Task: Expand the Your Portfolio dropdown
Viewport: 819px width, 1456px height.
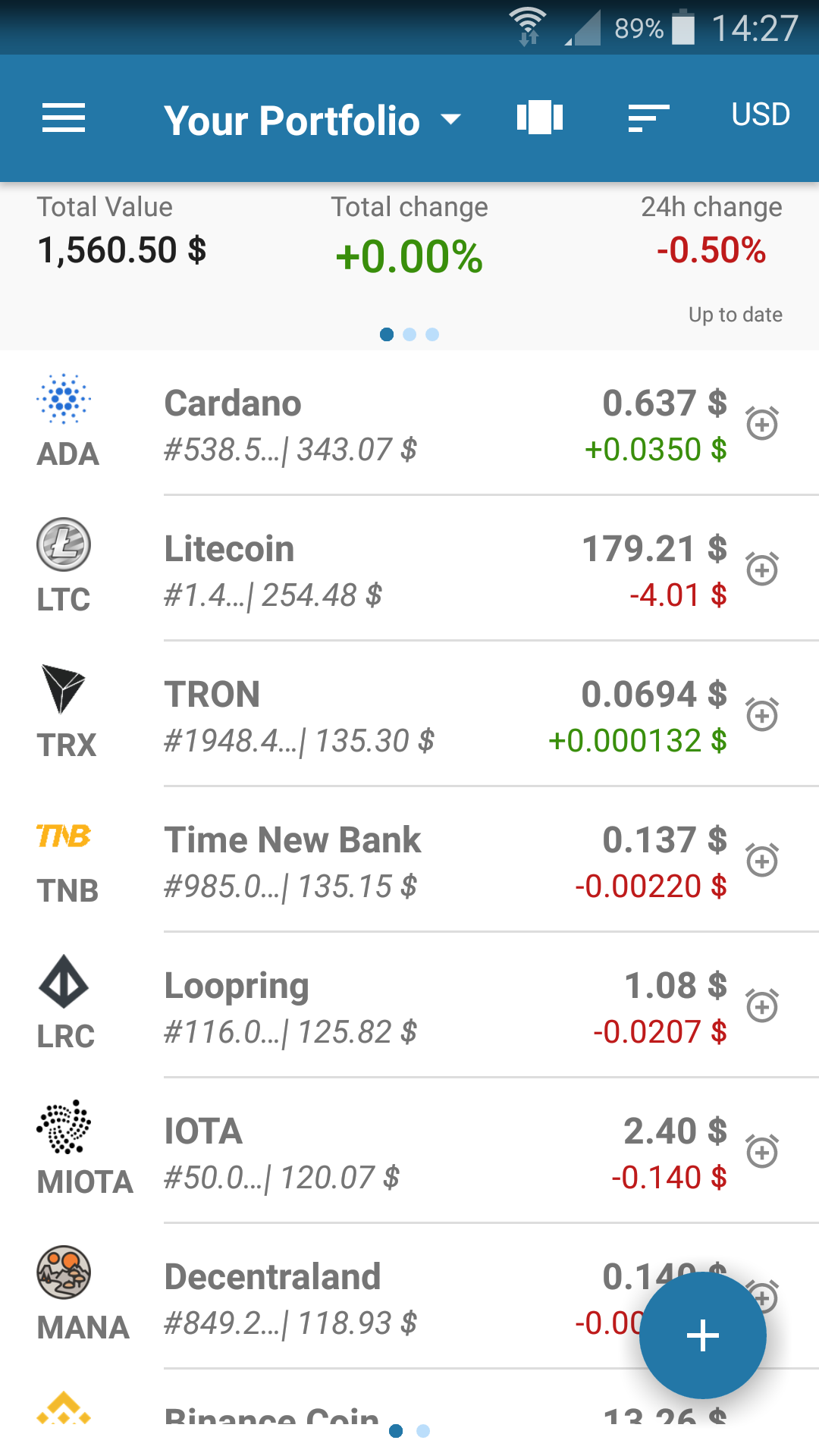Action: point(311,120)
